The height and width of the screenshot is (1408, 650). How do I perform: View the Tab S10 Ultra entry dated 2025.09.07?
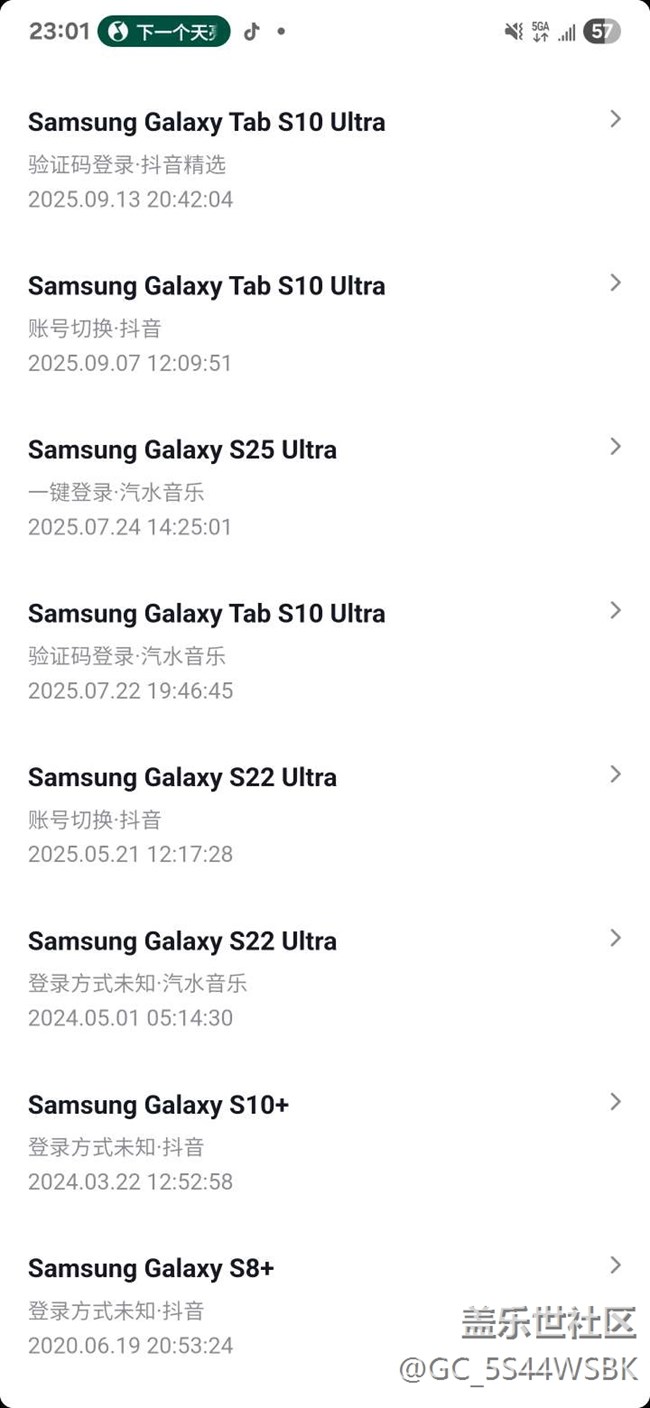tap(324, 324)
